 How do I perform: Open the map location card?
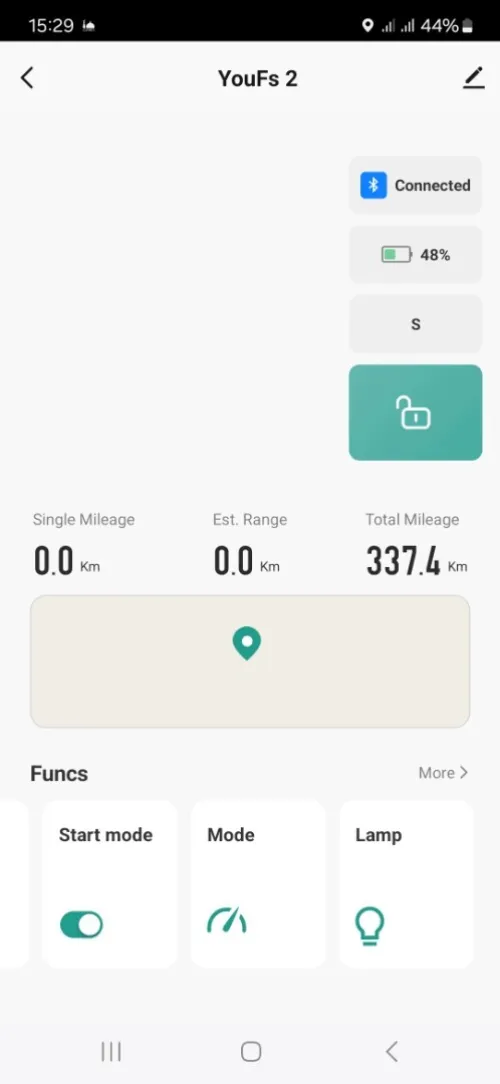[250, 662]
